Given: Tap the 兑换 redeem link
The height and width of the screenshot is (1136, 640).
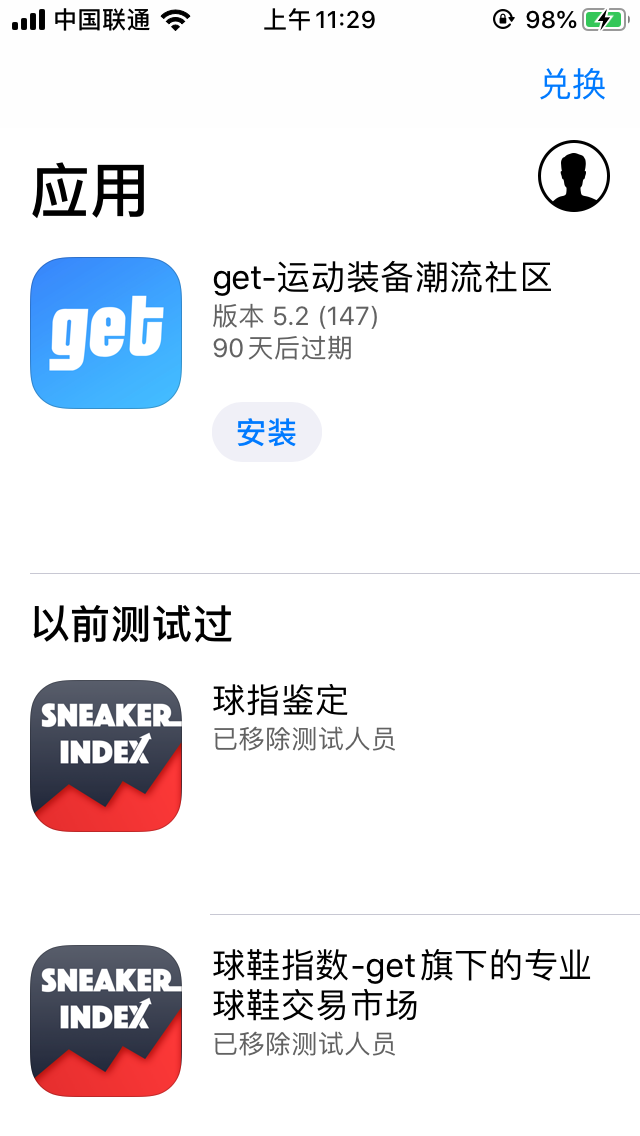Looking at the screenshot, I should 573,85.
